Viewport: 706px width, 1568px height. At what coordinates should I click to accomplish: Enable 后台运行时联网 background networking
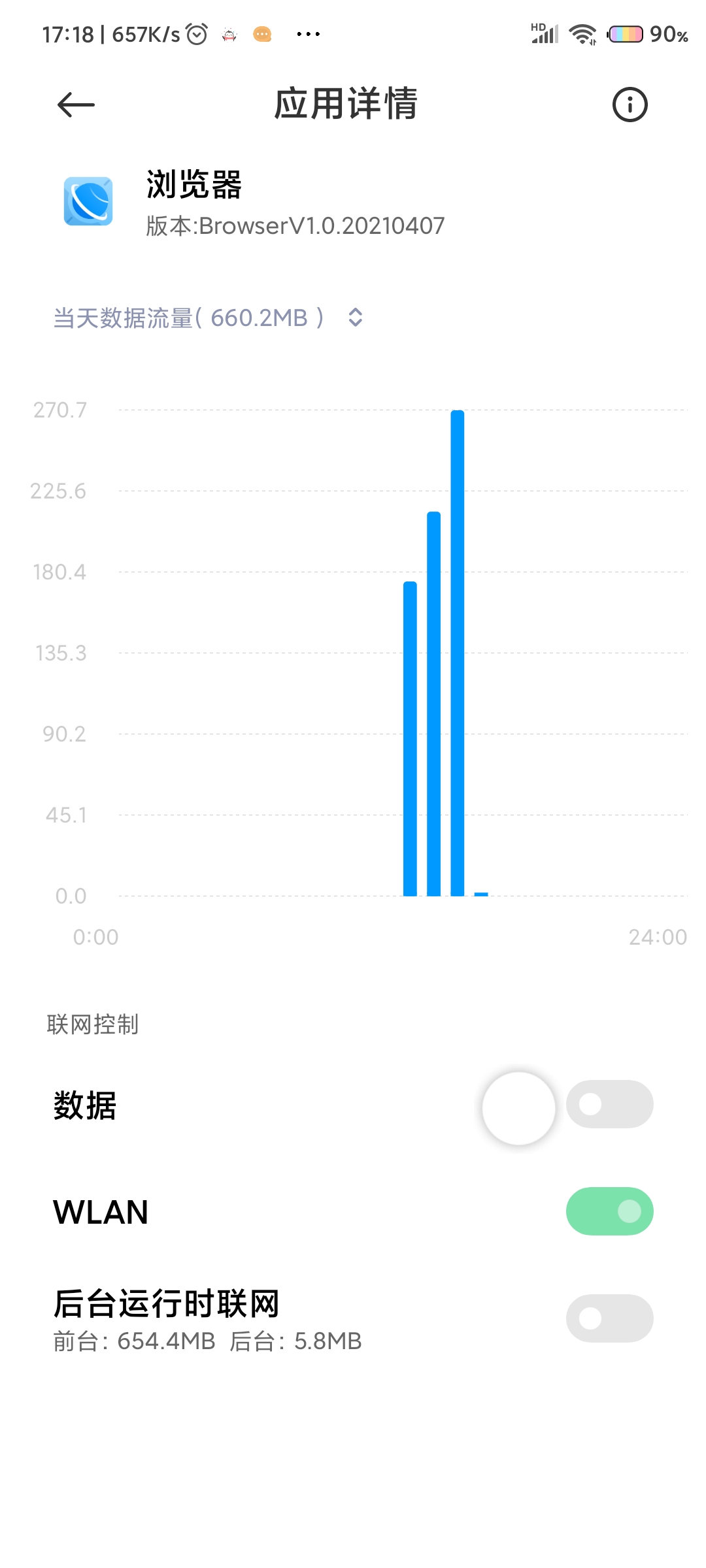[x=609, y=1318]
